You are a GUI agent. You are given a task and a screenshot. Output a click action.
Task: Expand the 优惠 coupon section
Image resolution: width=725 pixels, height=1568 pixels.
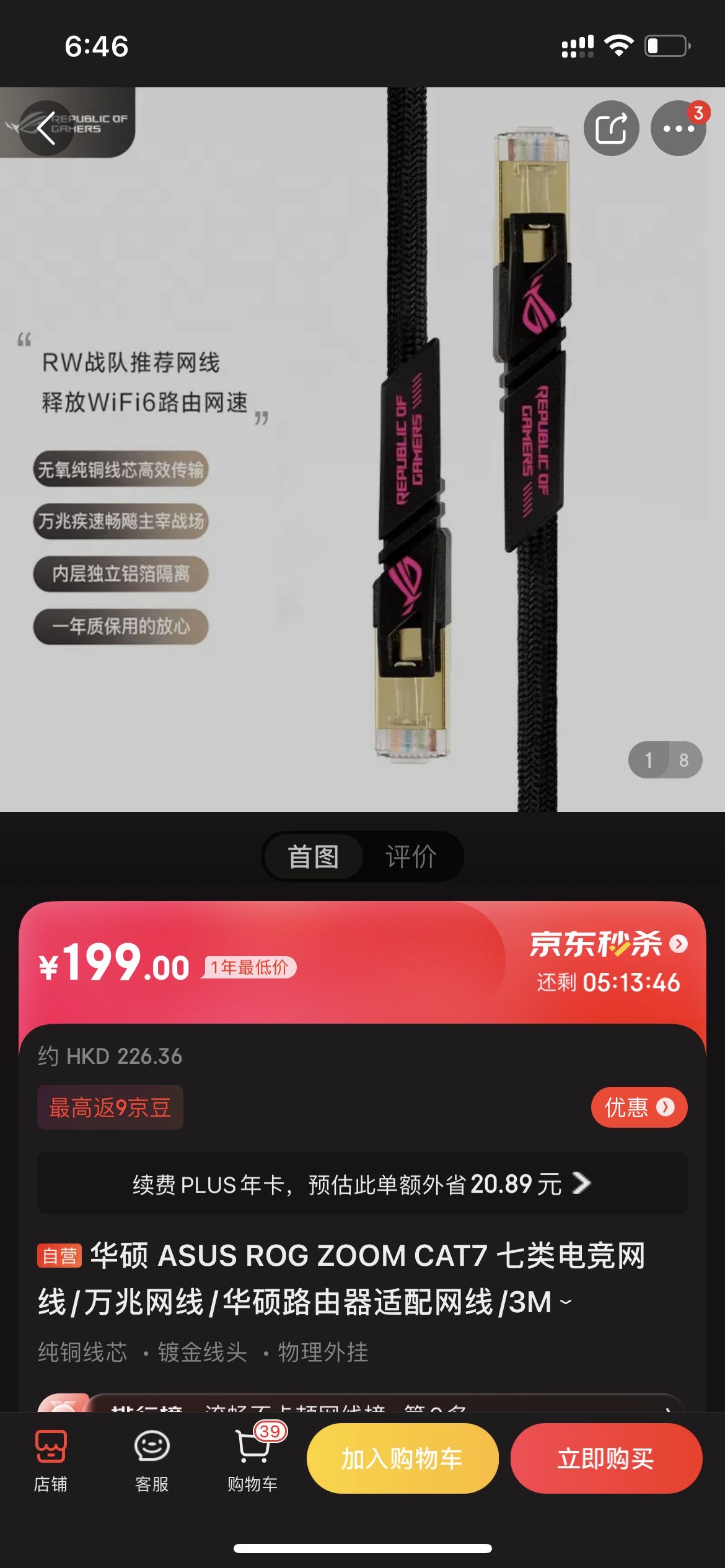[639, 1107]
